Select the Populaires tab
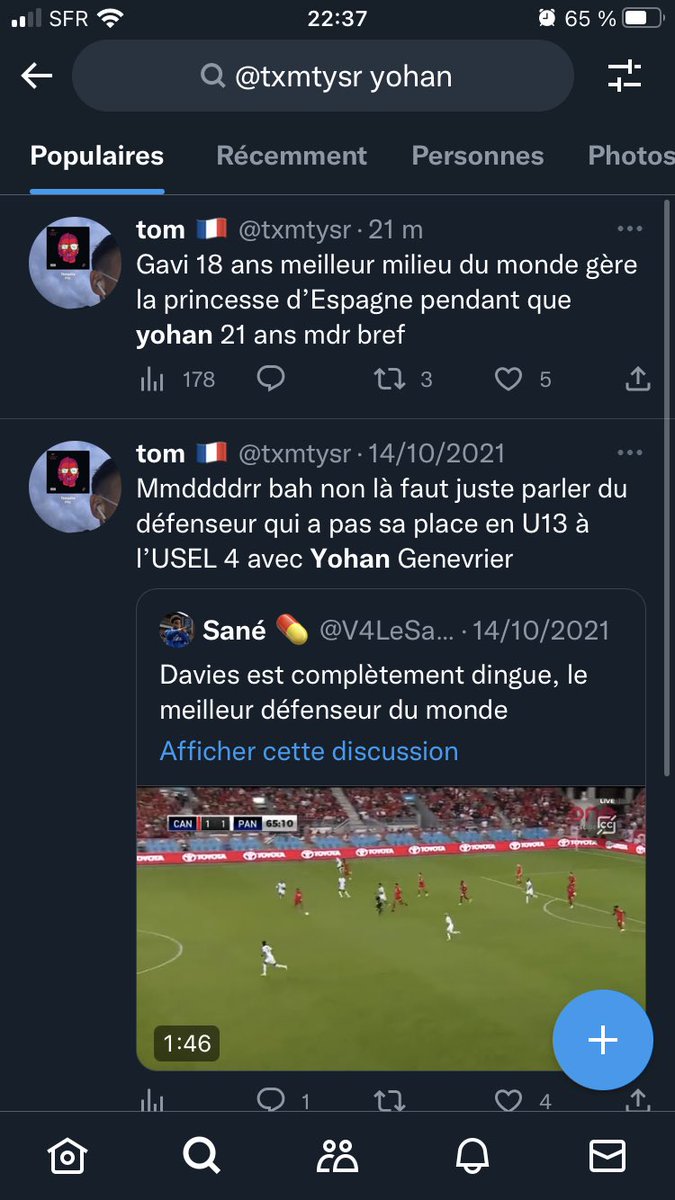Viewport: 675px width, 1200px height. (97, 156)
